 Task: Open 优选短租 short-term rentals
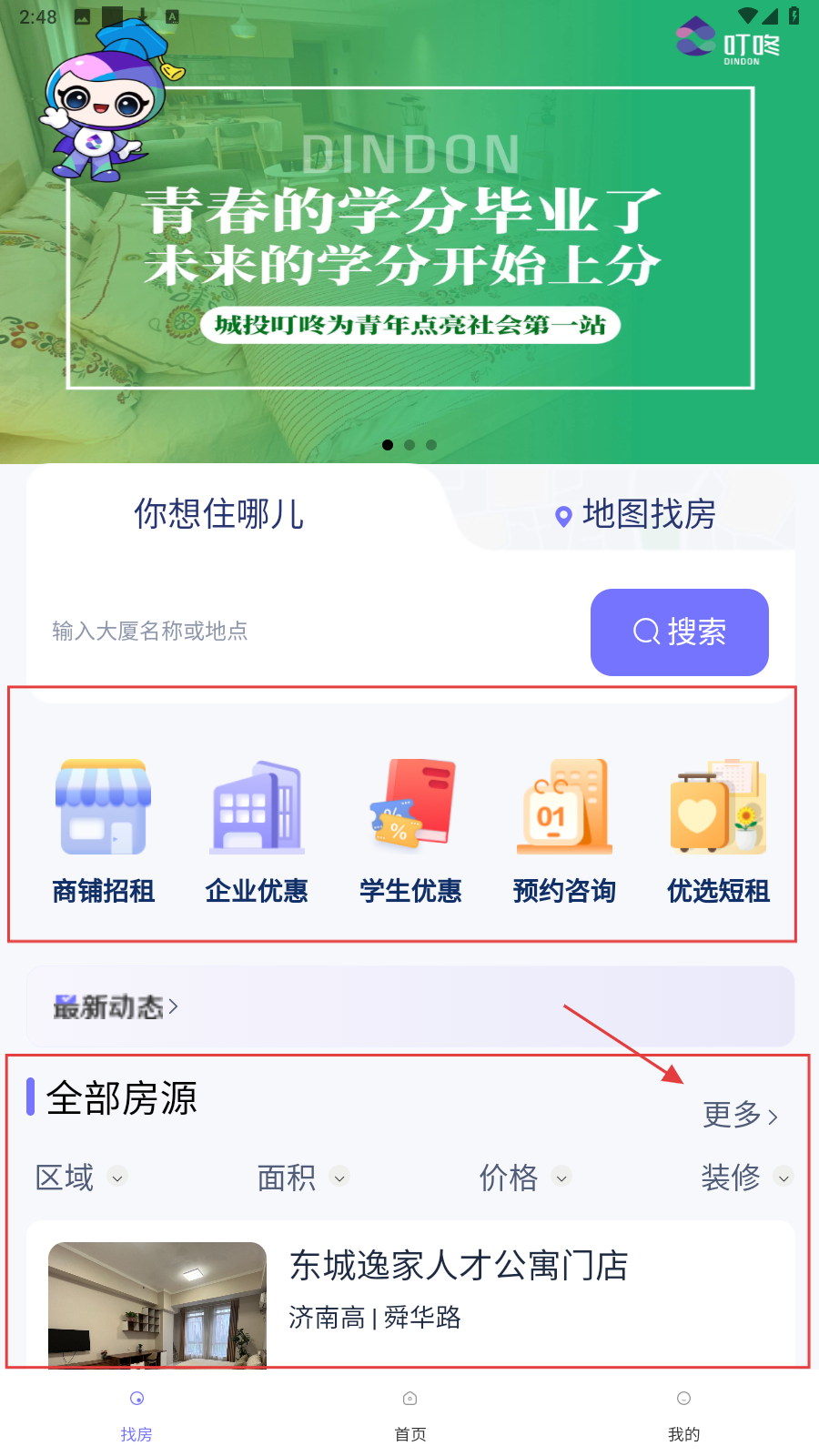[718, 830]
